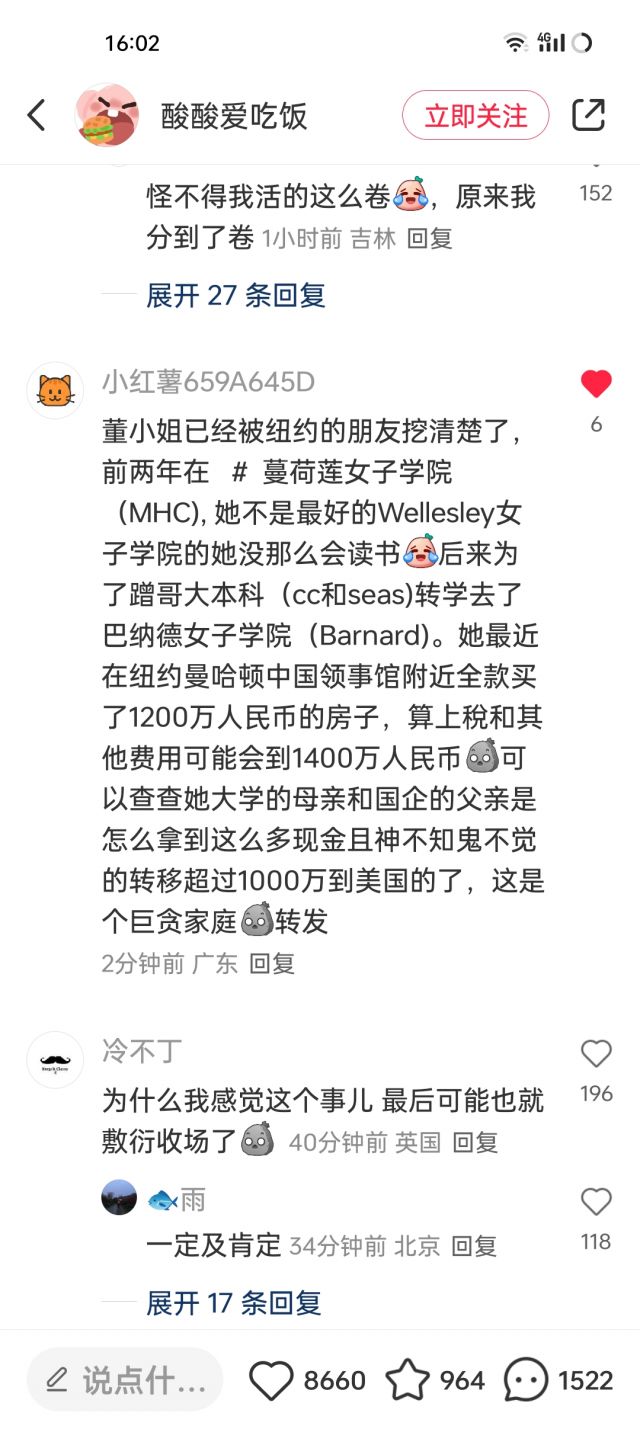Reply to 冷不丁's comment
The width and height of the screenshot is (640, 1429).
click(474, 1142)
